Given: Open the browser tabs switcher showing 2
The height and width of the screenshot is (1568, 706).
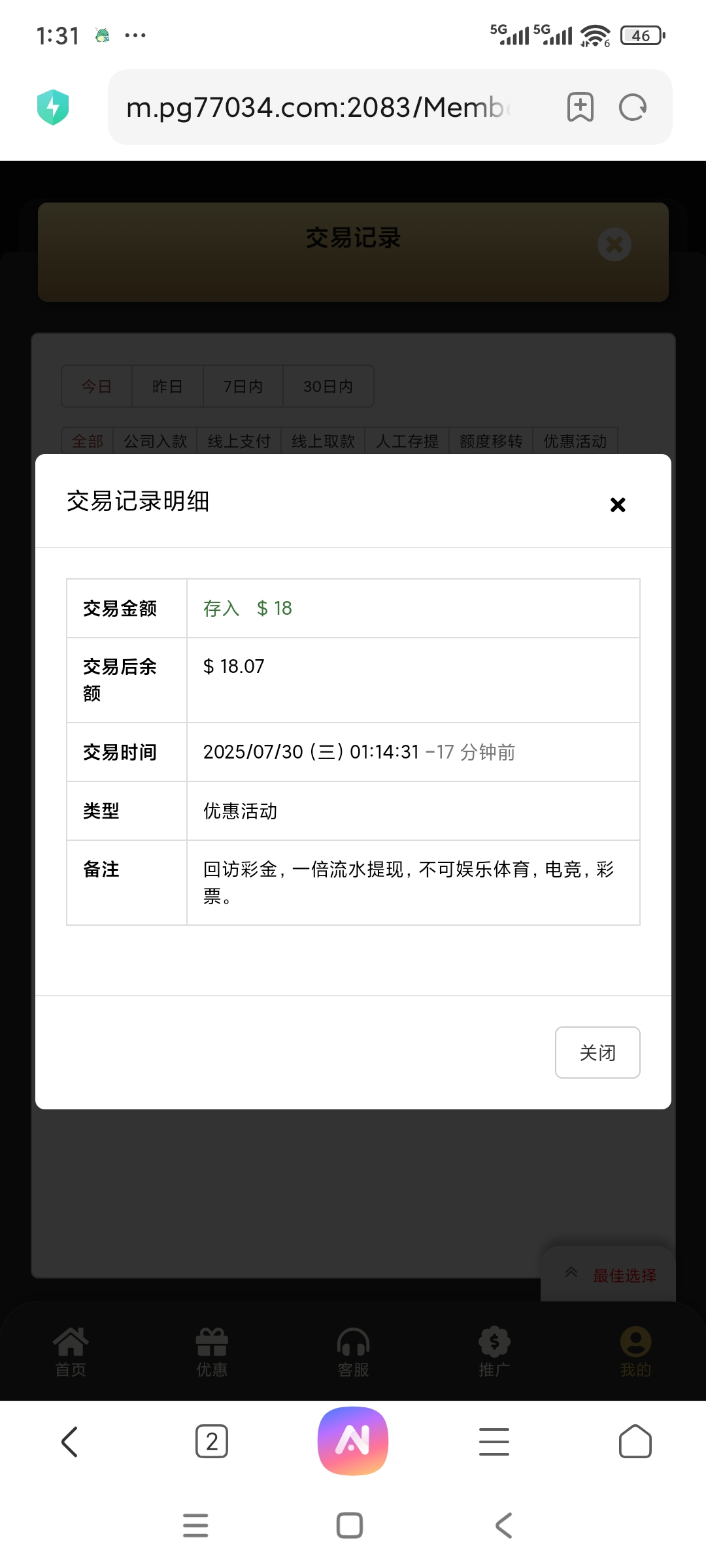Looking at the screenshot, I should coord(212,1441).
